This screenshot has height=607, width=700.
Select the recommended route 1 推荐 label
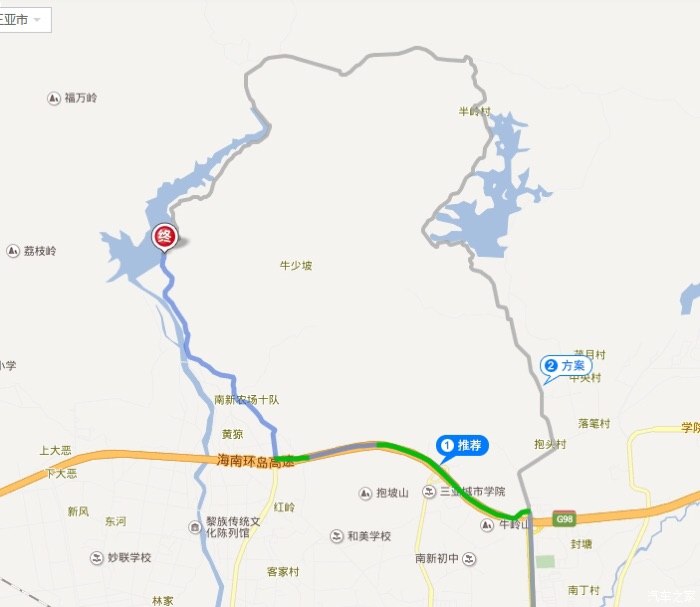click(x=462, y=445)
